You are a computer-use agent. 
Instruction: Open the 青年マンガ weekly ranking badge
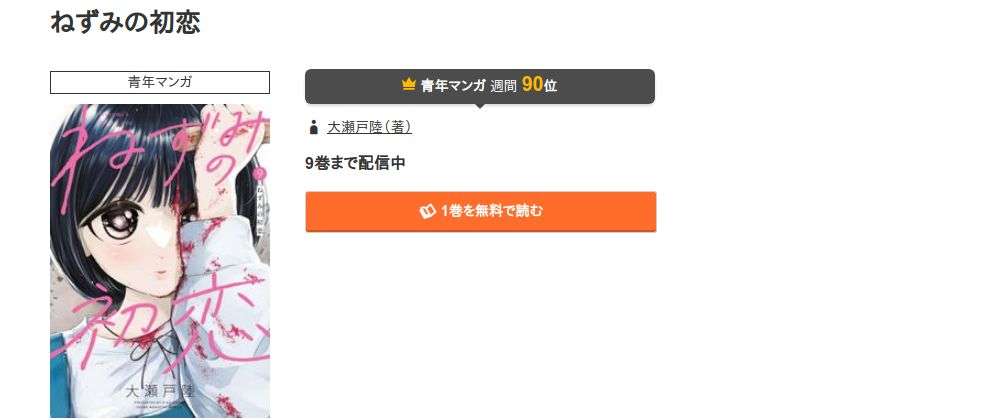click(x=480, y=86)
